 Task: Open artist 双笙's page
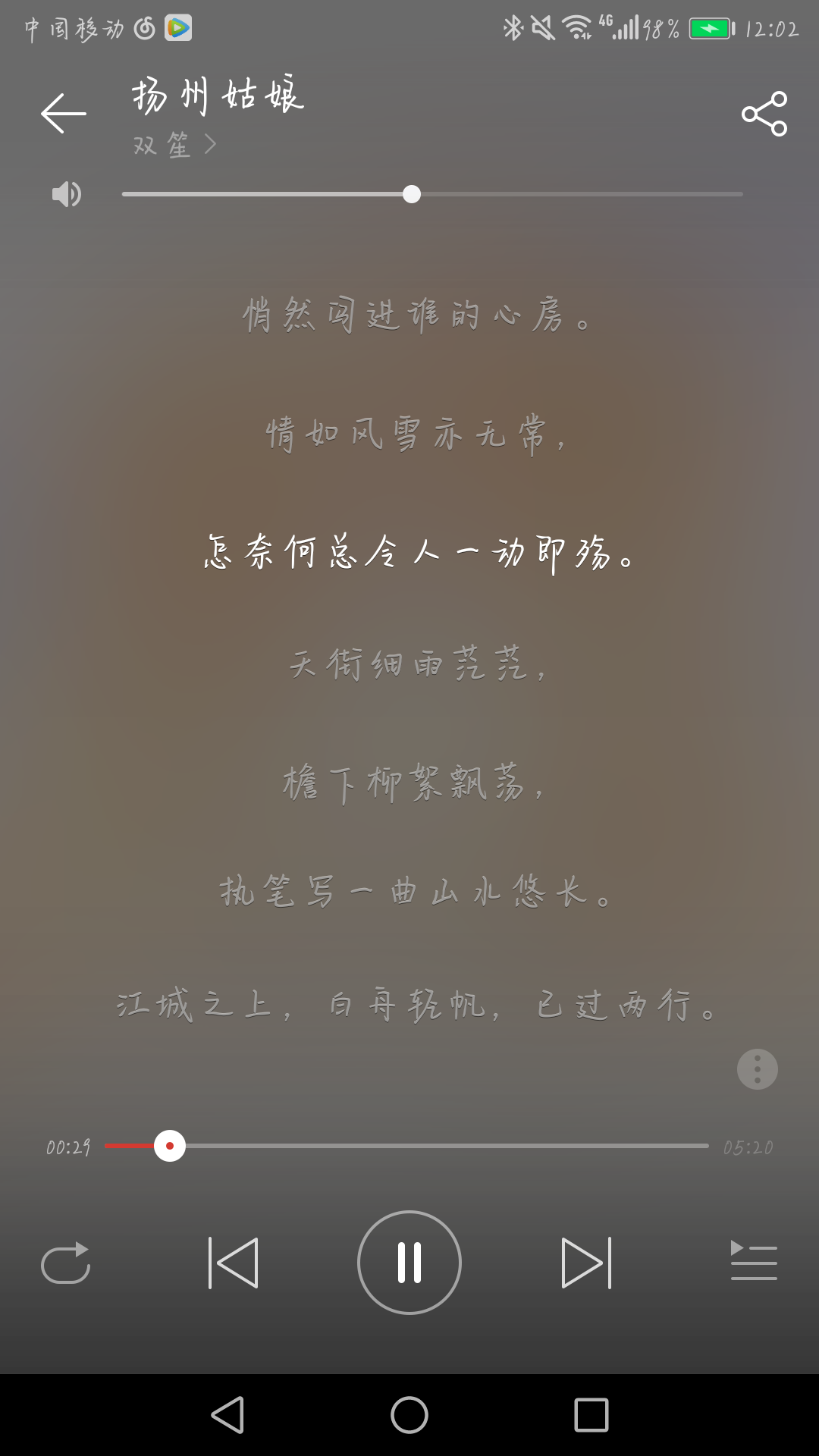coord(174,144)
